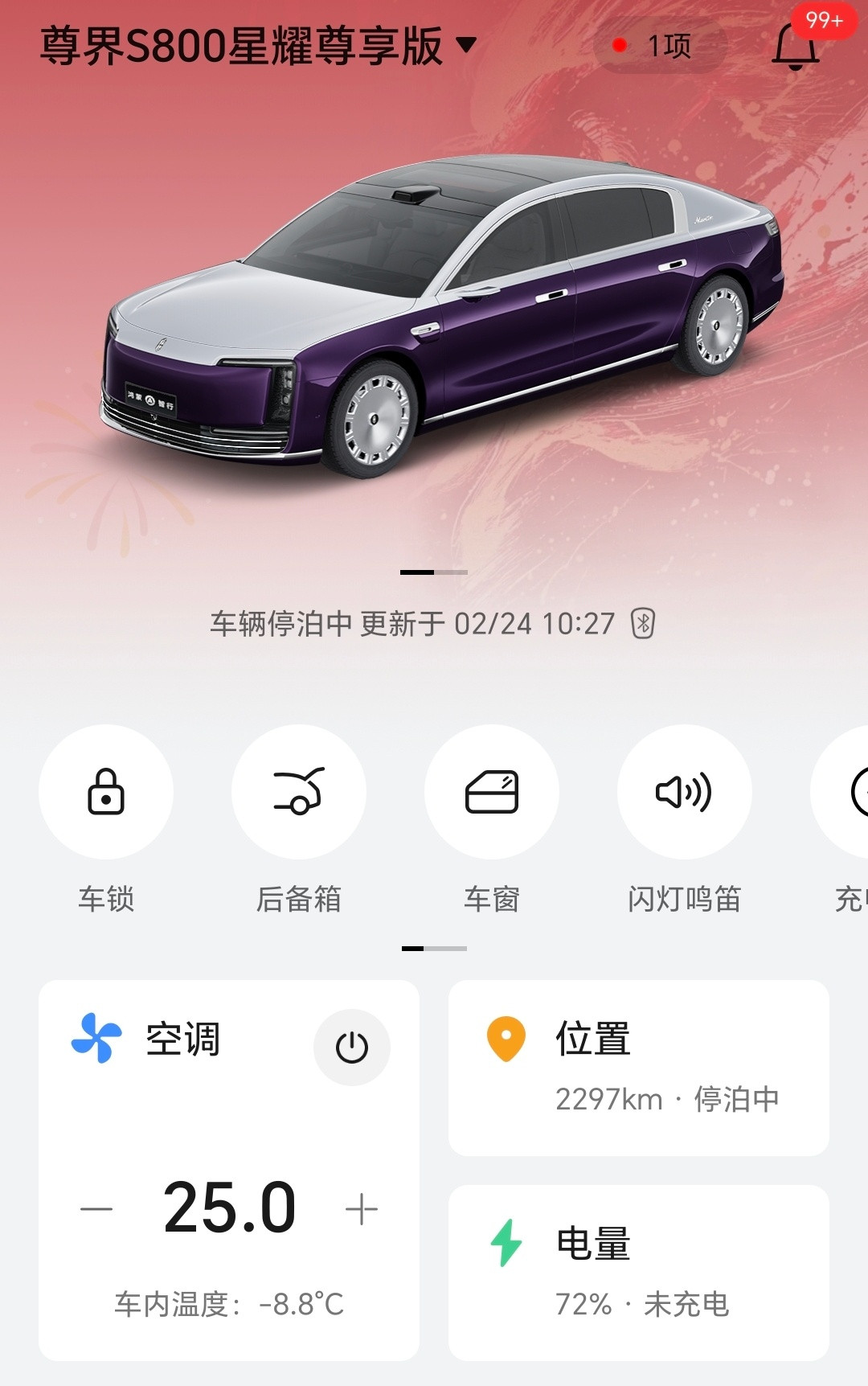Tap the green 电量 battery lightning icon

tap(506, 1243)
